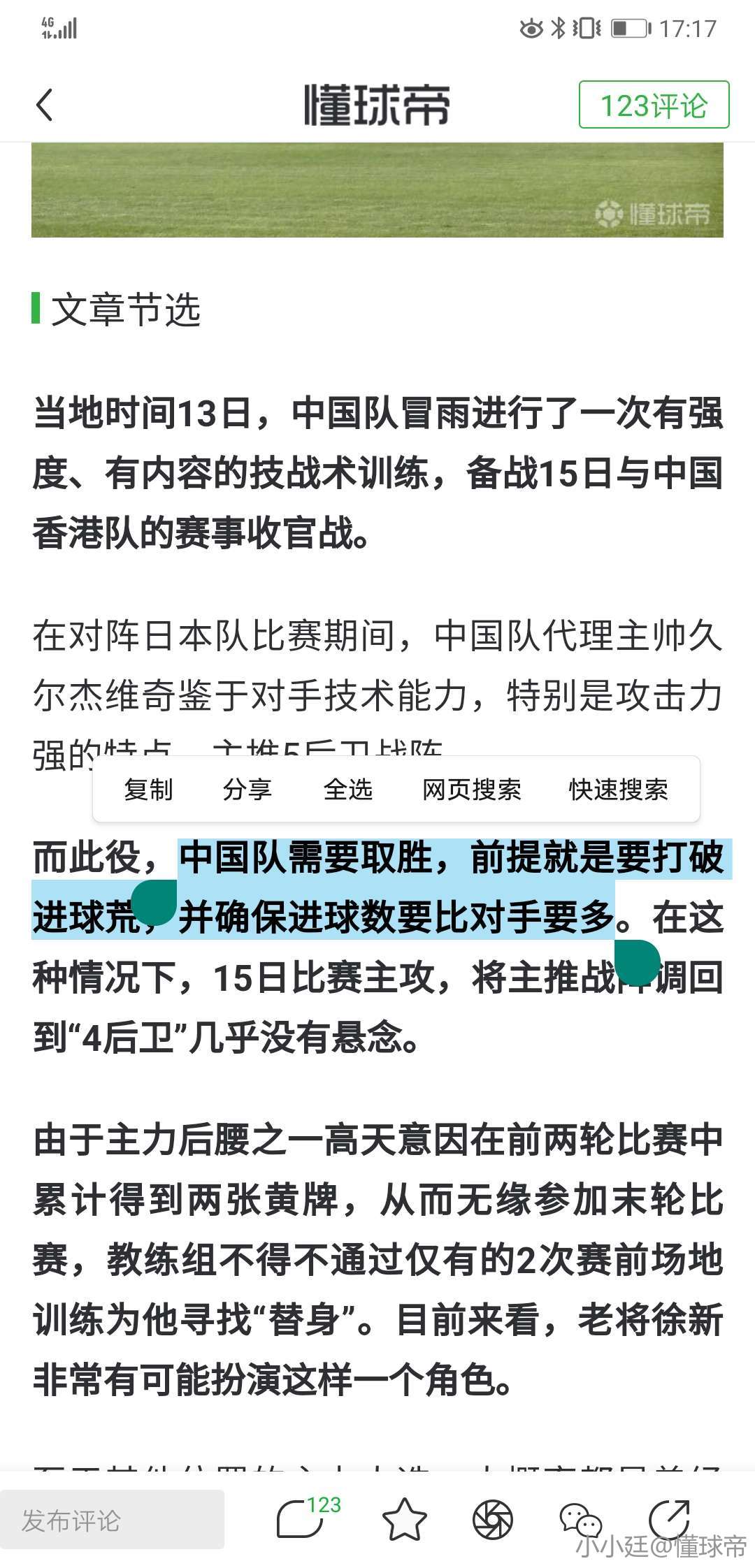Run 网页搜索 on the selected text
The height and width of the screenshot is (1568, 755).
pyautogui.click(x=471, y=790)
